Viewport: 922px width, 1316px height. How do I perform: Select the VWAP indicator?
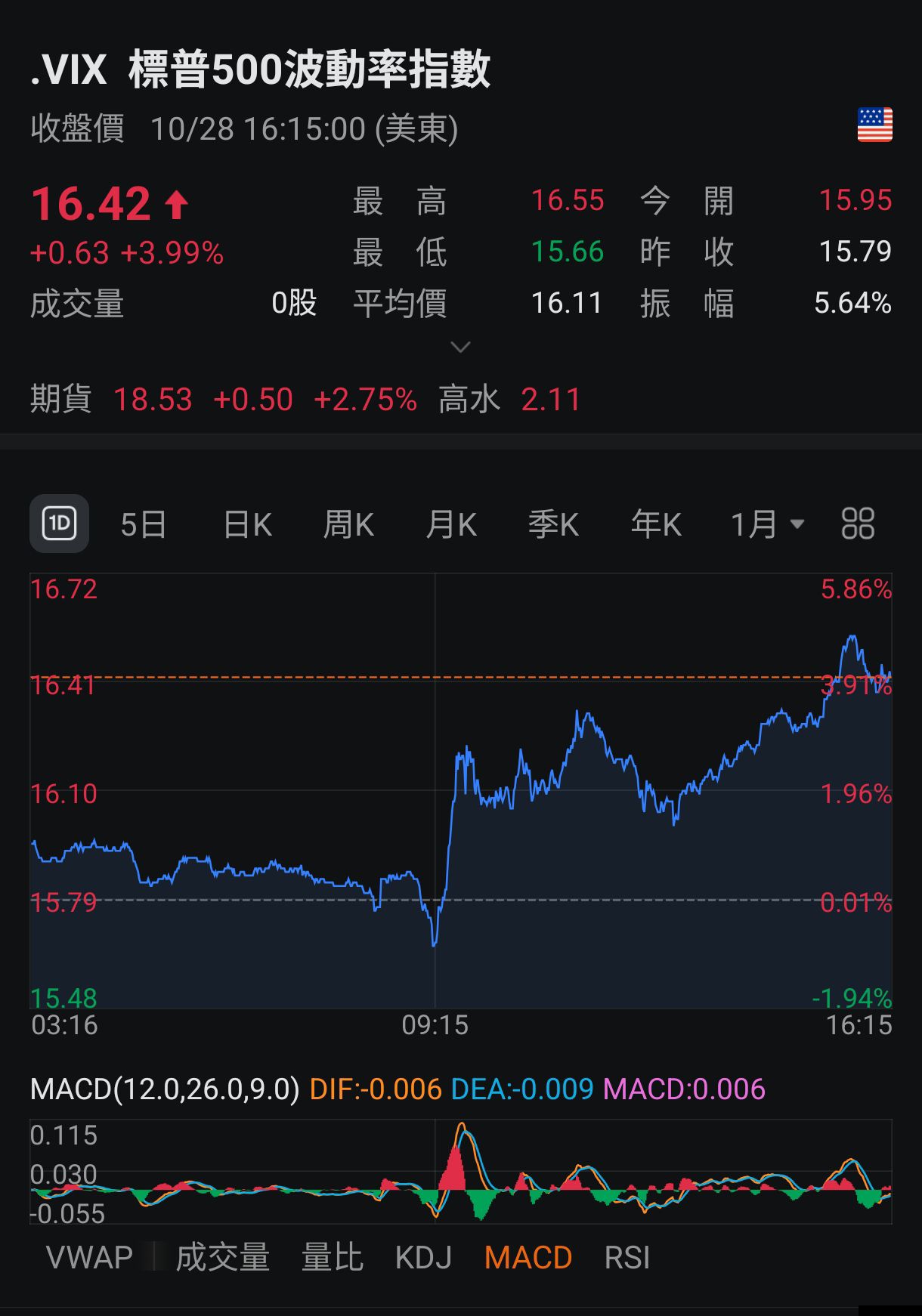tap(89, 1258)
